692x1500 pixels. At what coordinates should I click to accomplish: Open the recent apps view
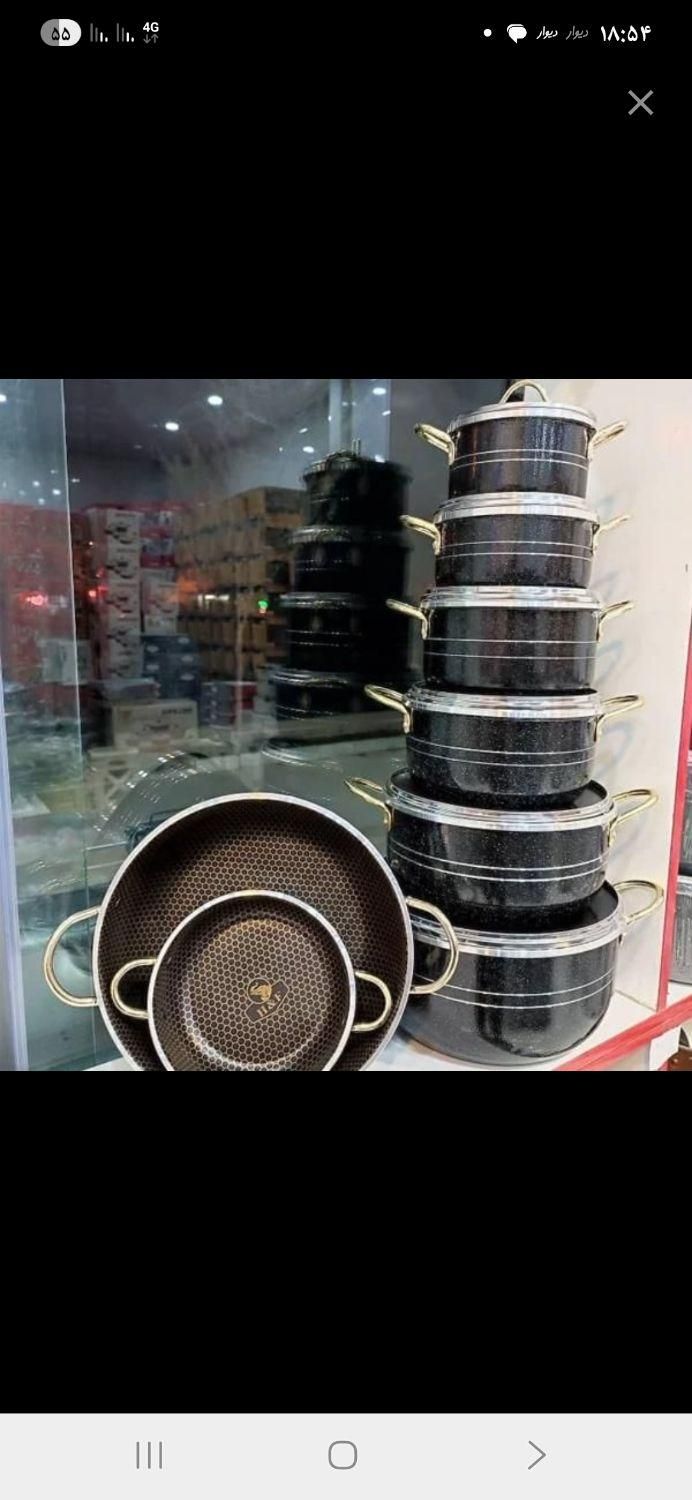point(149,1455)
